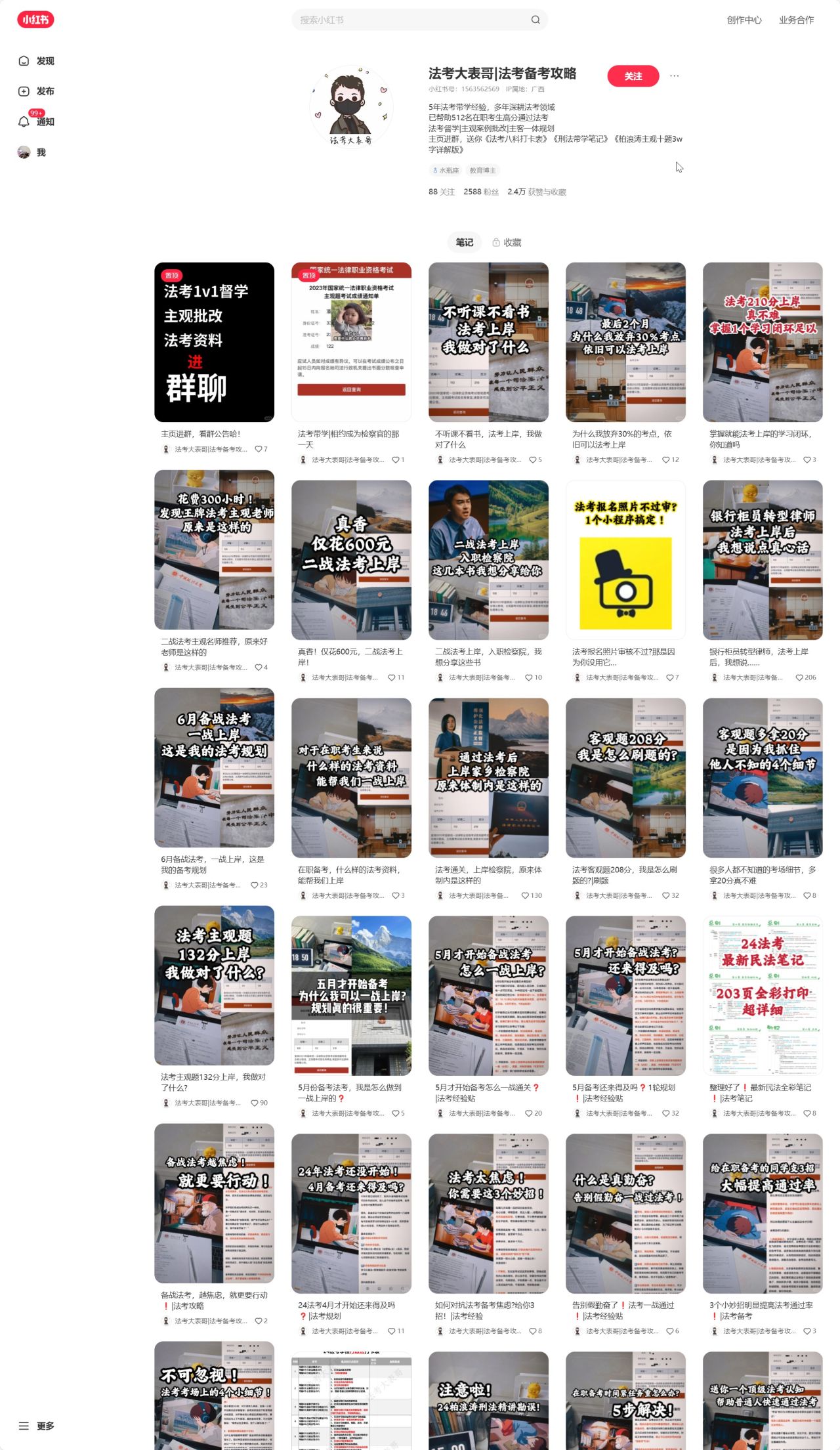Image resolution: width=840 pixels, height=1450 pixels.
Task: Open the profile overflow menu
Action: 674,76
